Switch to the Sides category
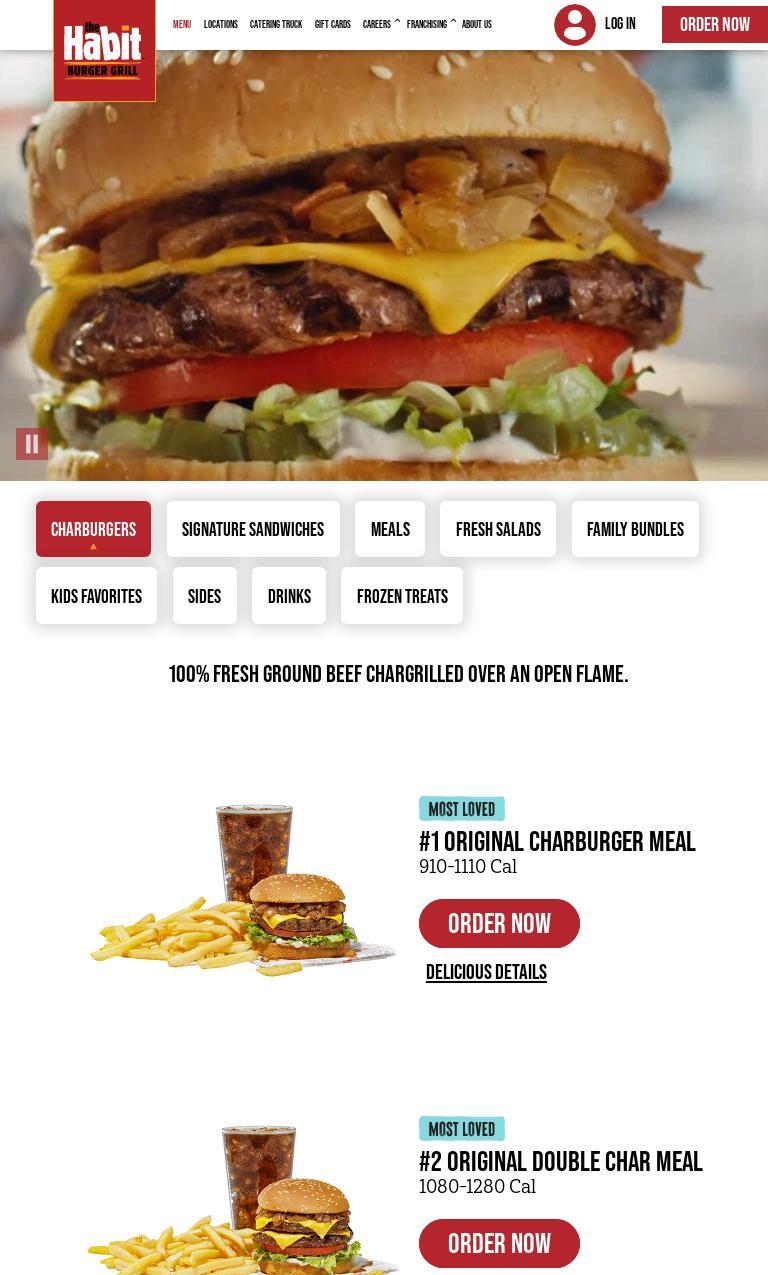Viewport: 768px width, 1275px height. (204, 596)
